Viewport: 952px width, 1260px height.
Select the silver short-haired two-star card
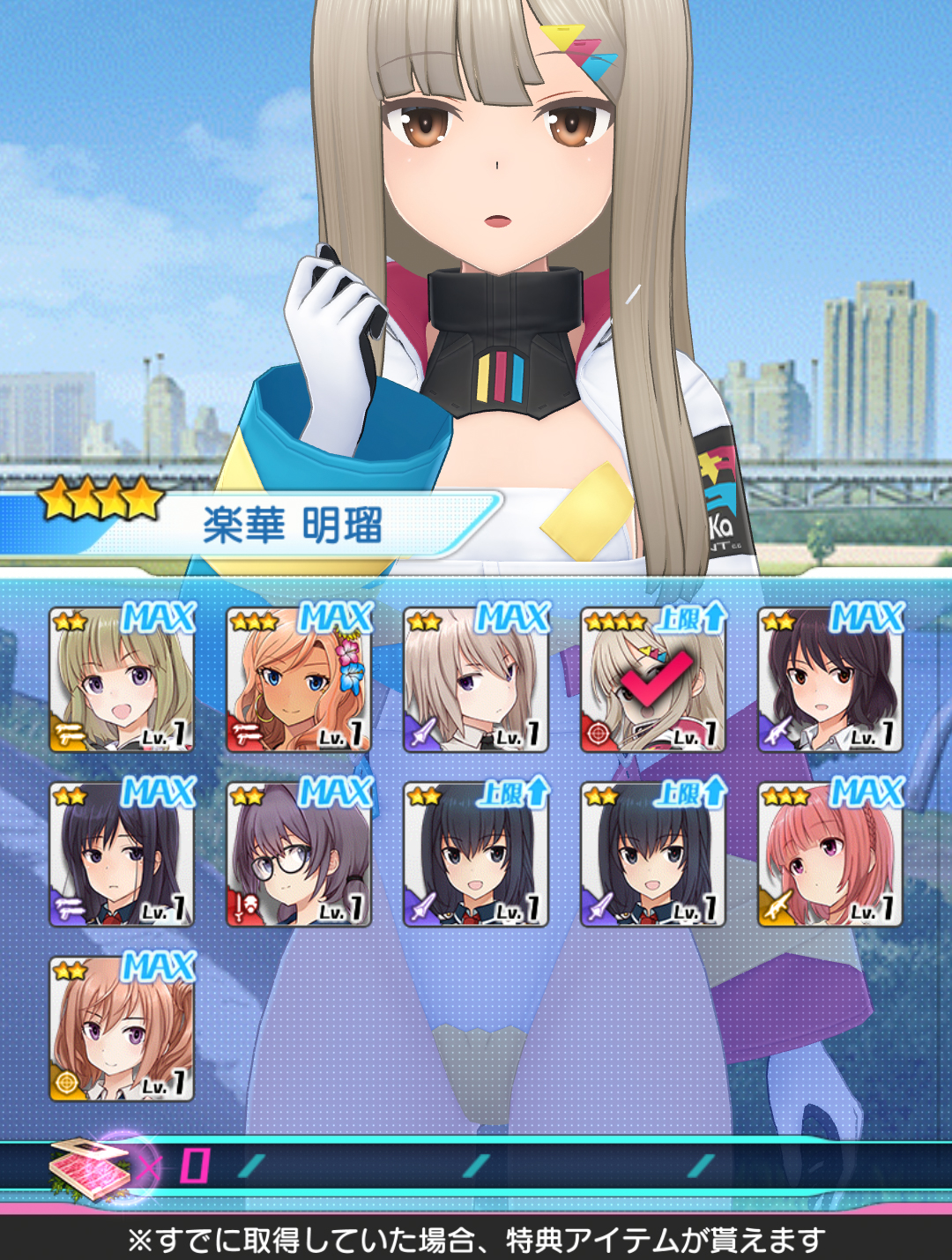[476, 680]
